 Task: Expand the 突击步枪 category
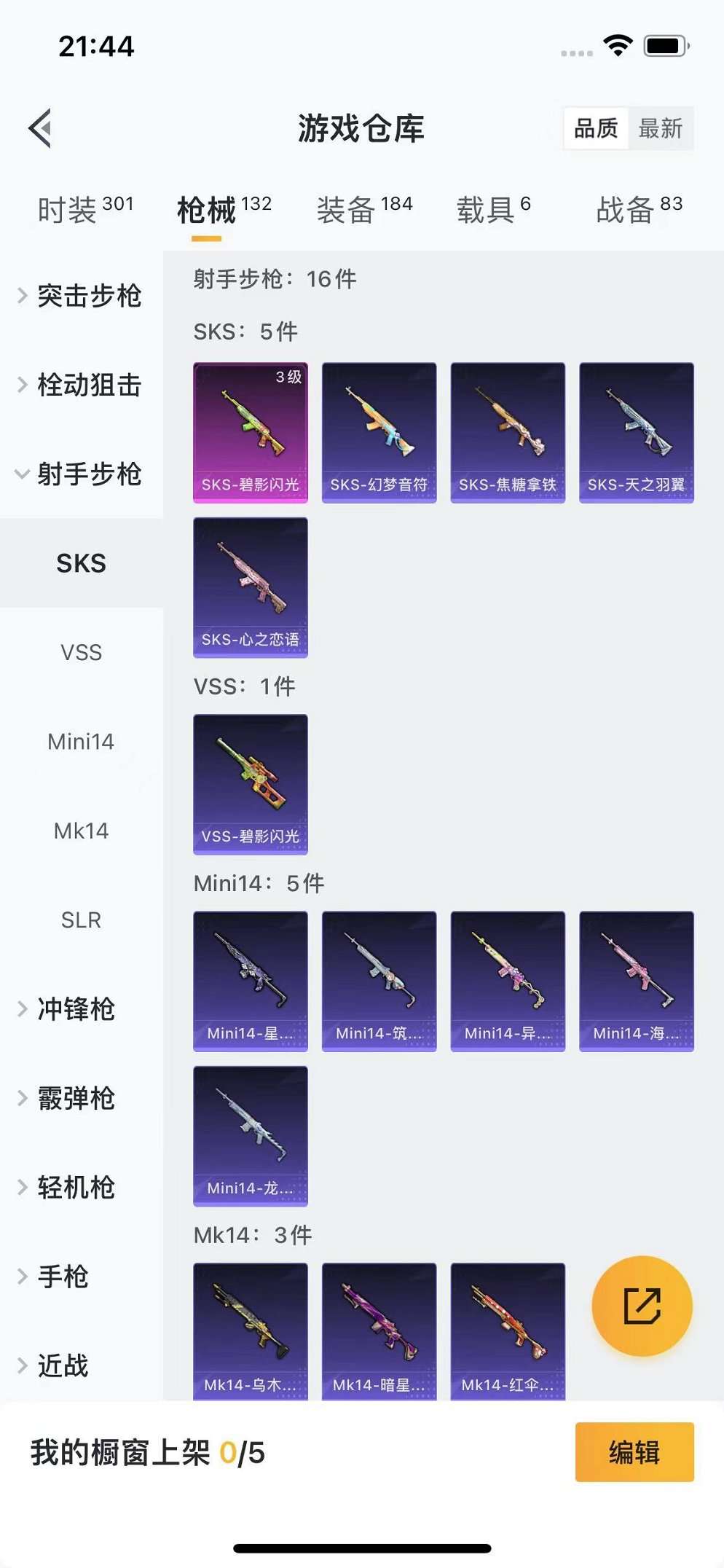click(x=82, y=296)
